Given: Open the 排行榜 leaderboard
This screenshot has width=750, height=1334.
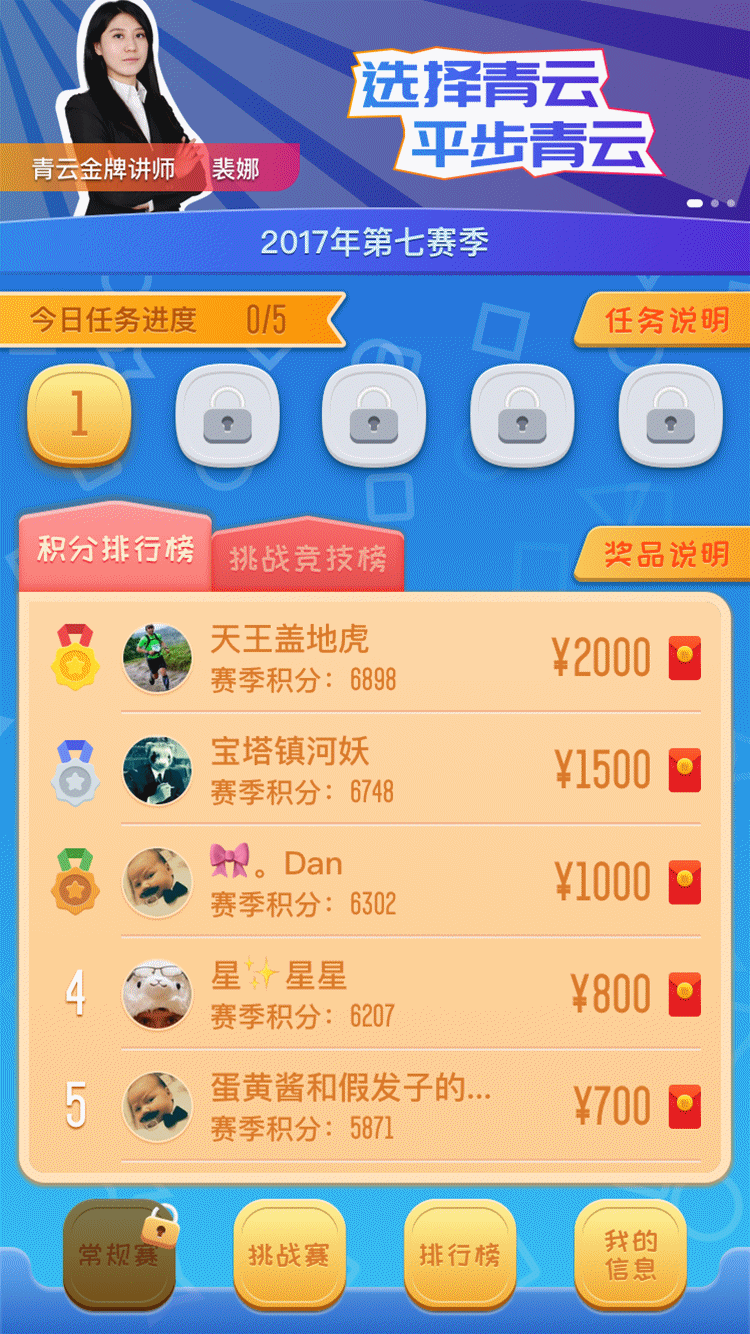Looking at the screenshot, I should (459, 1254).
